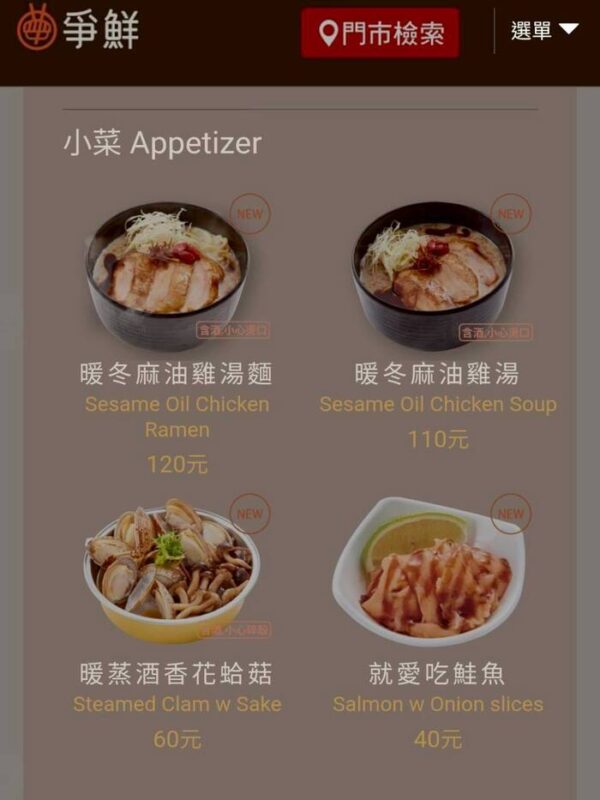Open the 門市檢索 store locator
This screenshot has width=600, height=800.
tap(380, 34)
